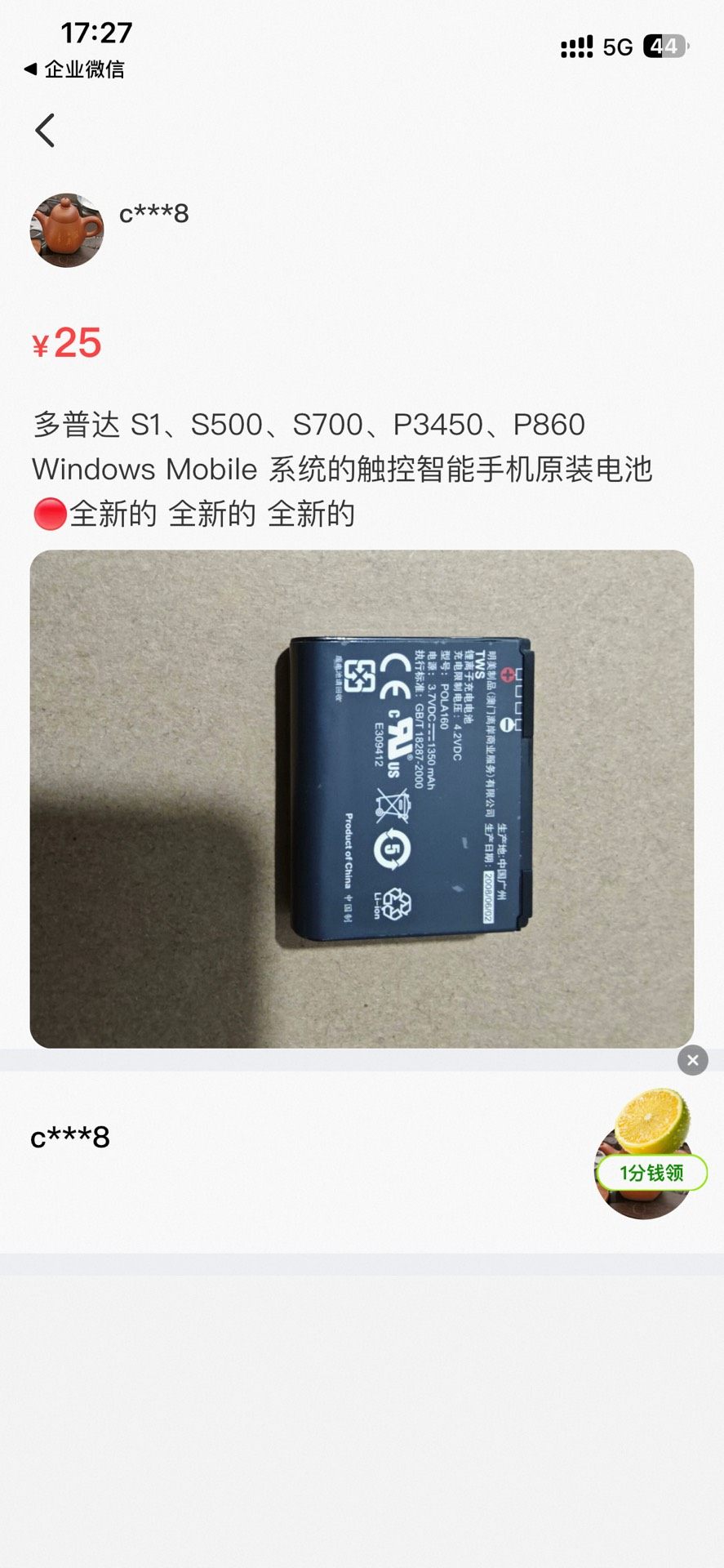Tap the bottom seller name c***8
The width and height of the screenshot is (724, 1568).
coord(70,1136)
